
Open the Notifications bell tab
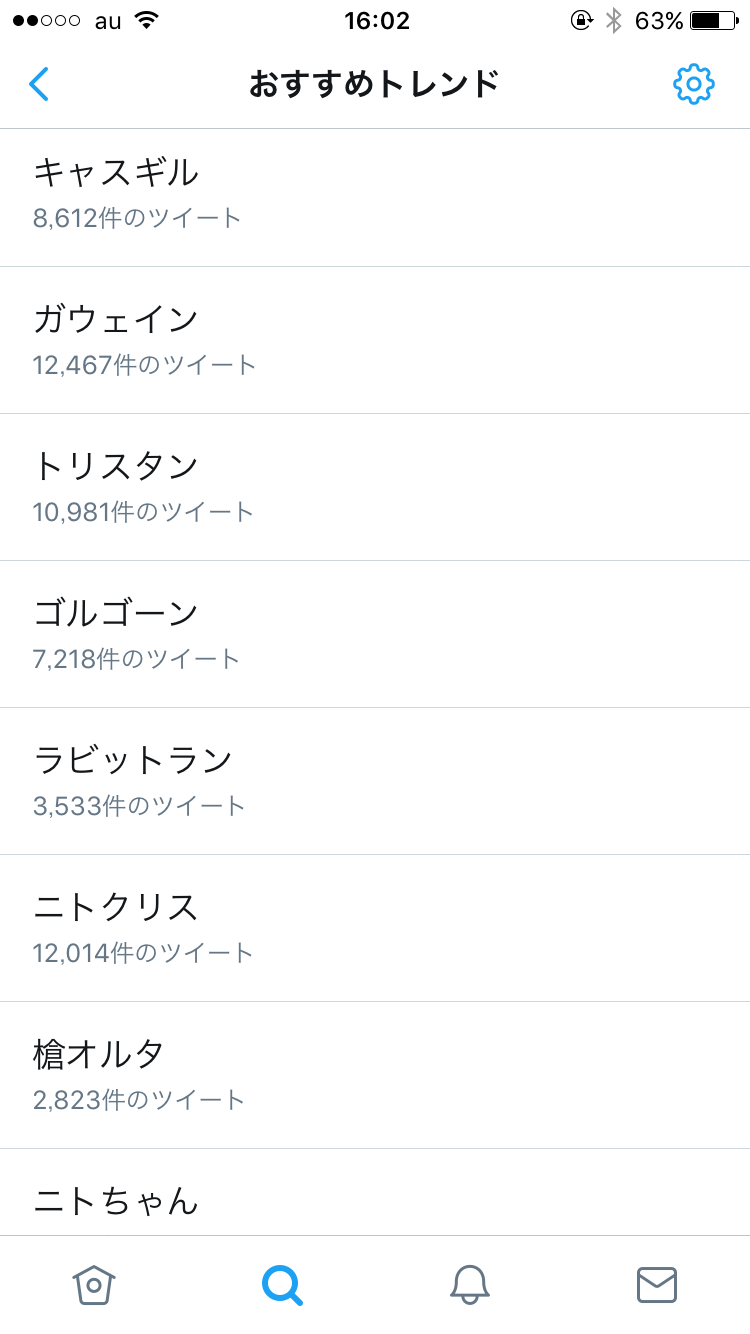click(469, 1284)
